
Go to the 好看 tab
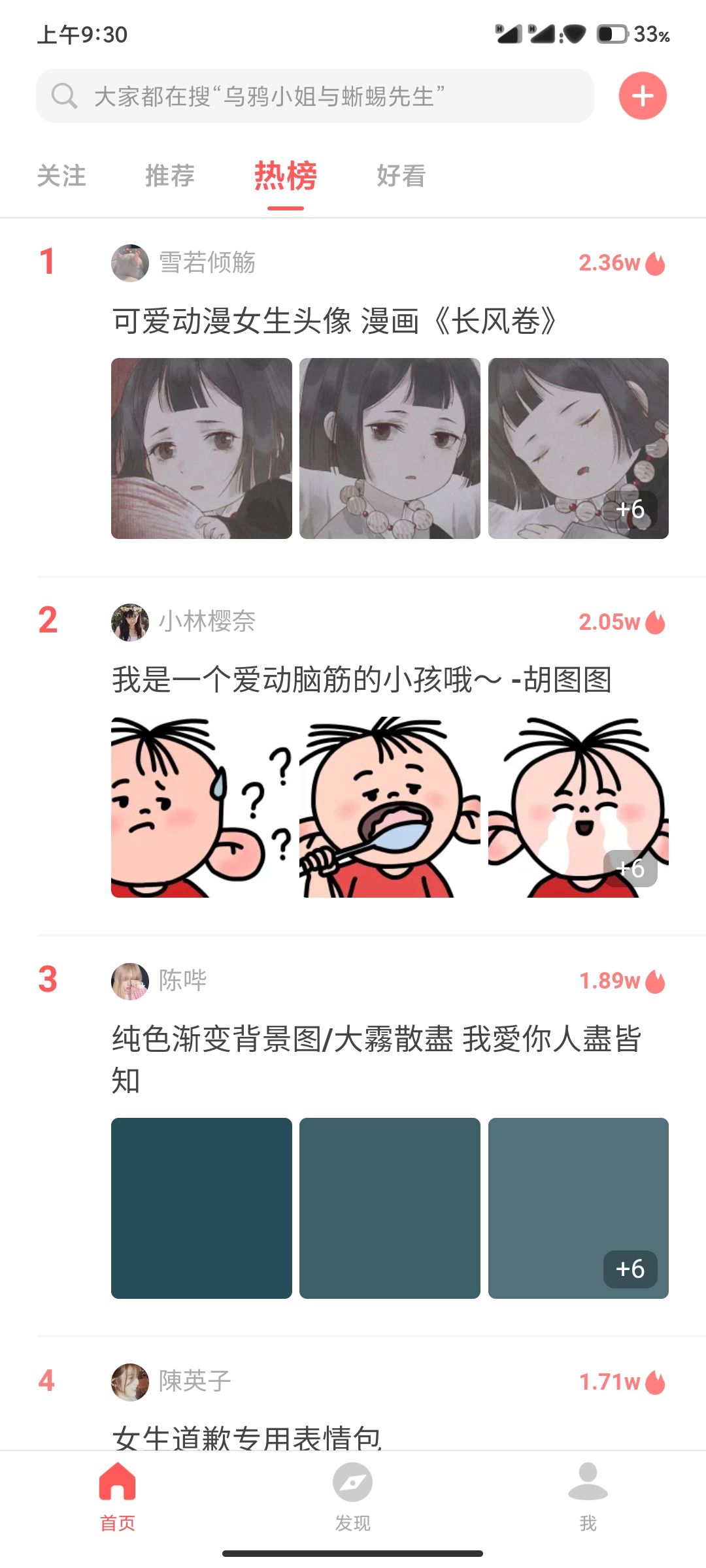tap(401, 176)
